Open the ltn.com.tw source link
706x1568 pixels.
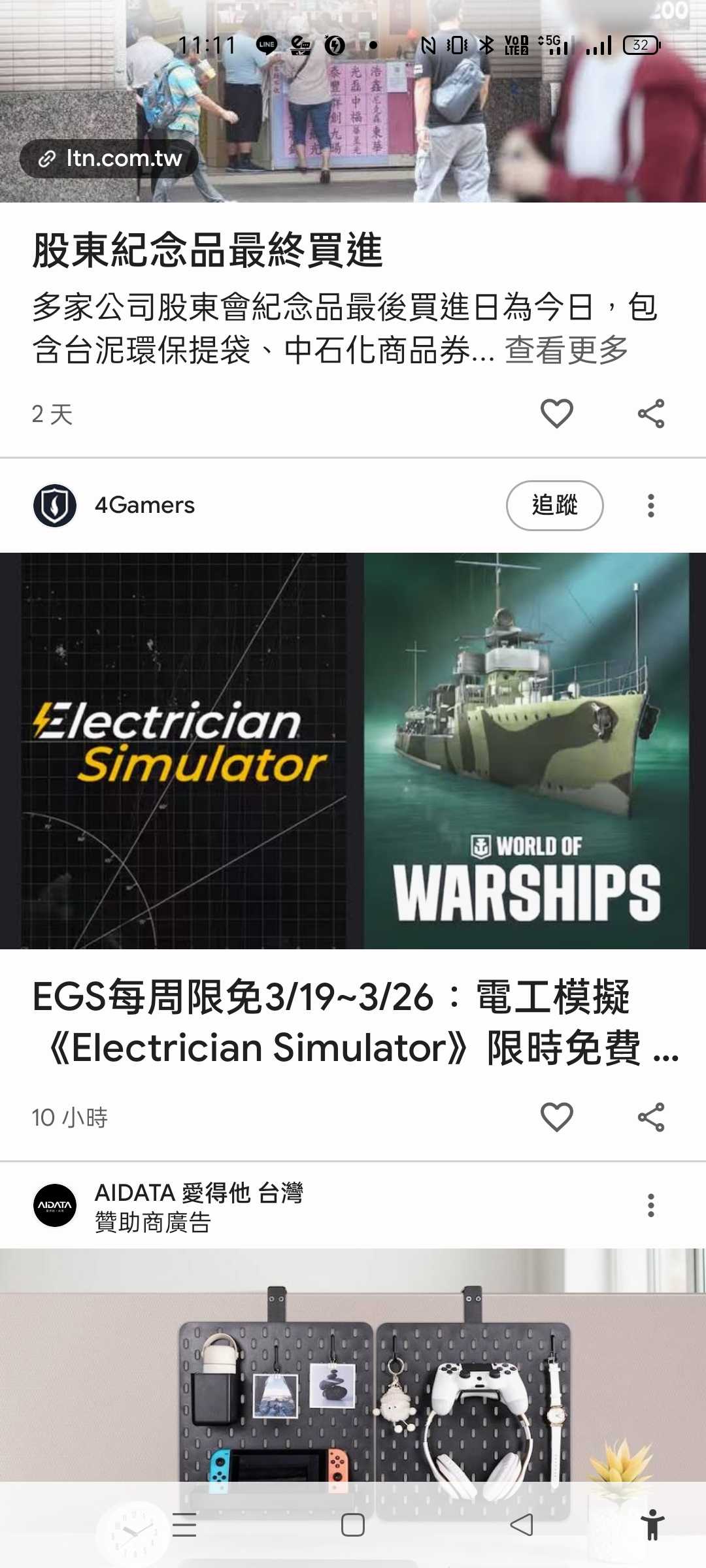(109, 159)
